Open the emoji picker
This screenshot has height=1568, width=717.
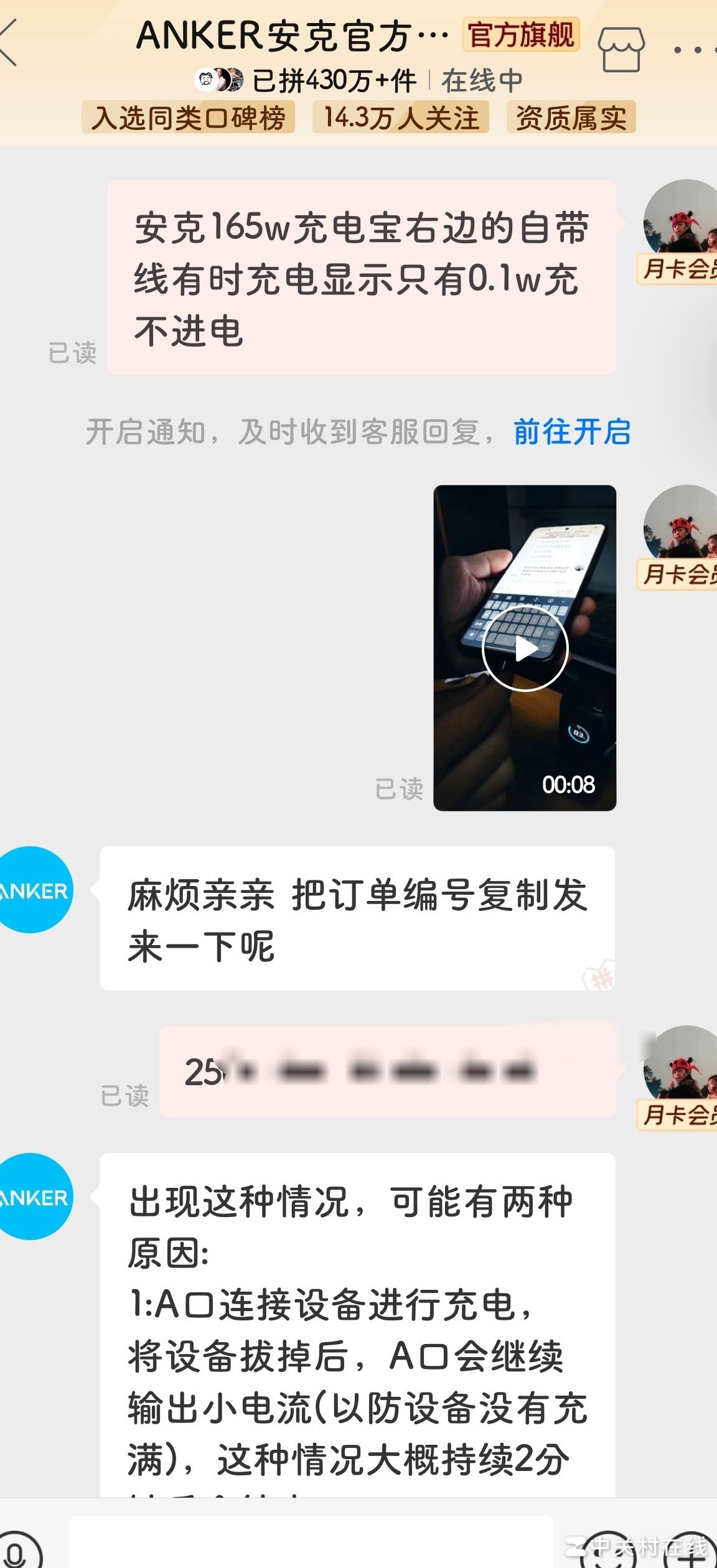(609, 1552)
